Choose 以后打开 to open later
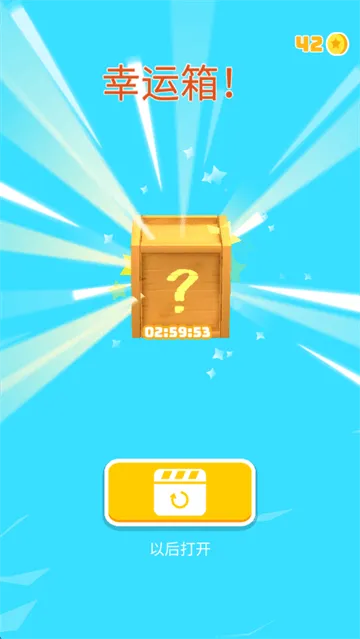This screenshot has width=360, height=639. [180, 550]
